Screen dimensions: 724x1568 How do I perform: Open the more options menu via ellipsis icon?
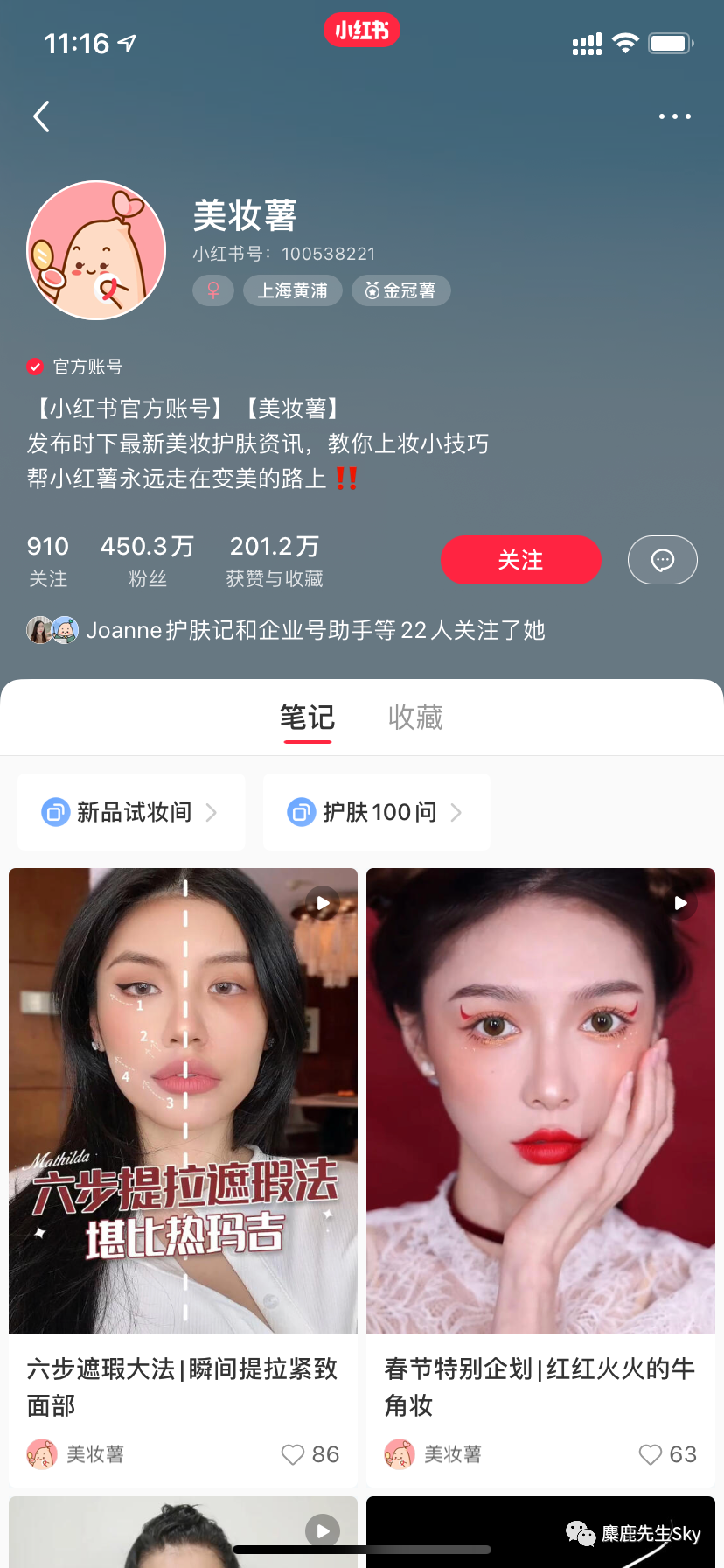[x=674, y=115]
